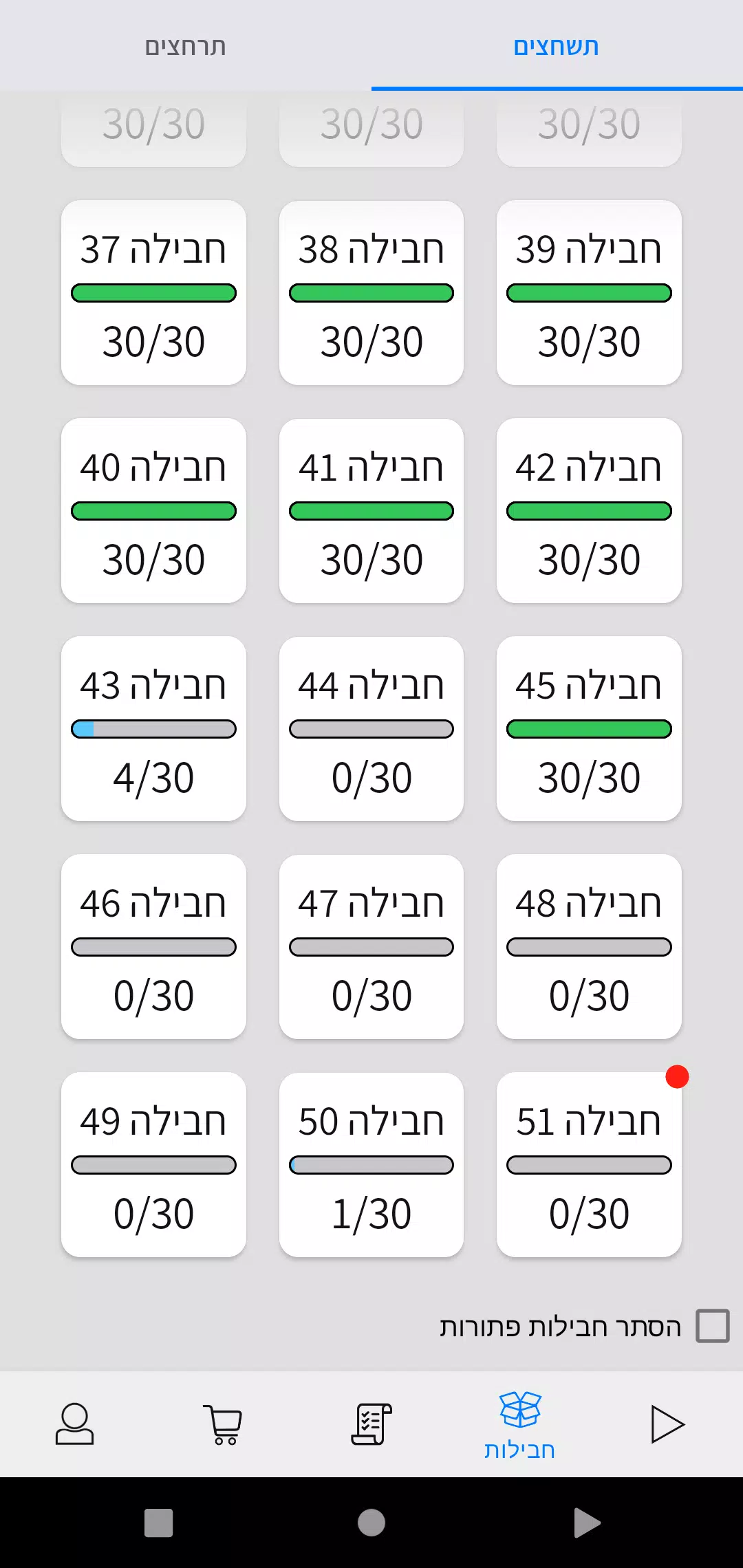743x1568 pixels.
Task: Tap the red notification dot on חבילה 51
Action: (677, 1078)
